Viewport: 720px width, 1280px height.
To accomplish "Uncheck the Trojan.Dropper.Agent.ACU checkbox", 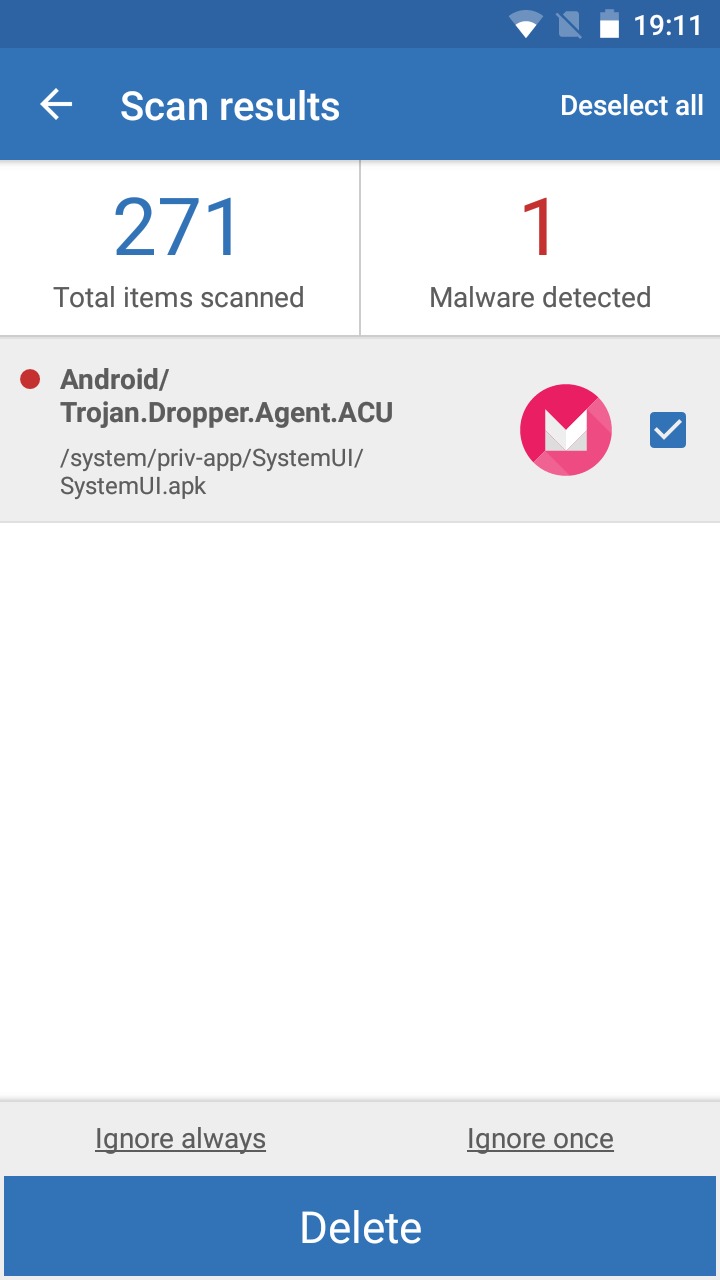I will click(668, 430).
